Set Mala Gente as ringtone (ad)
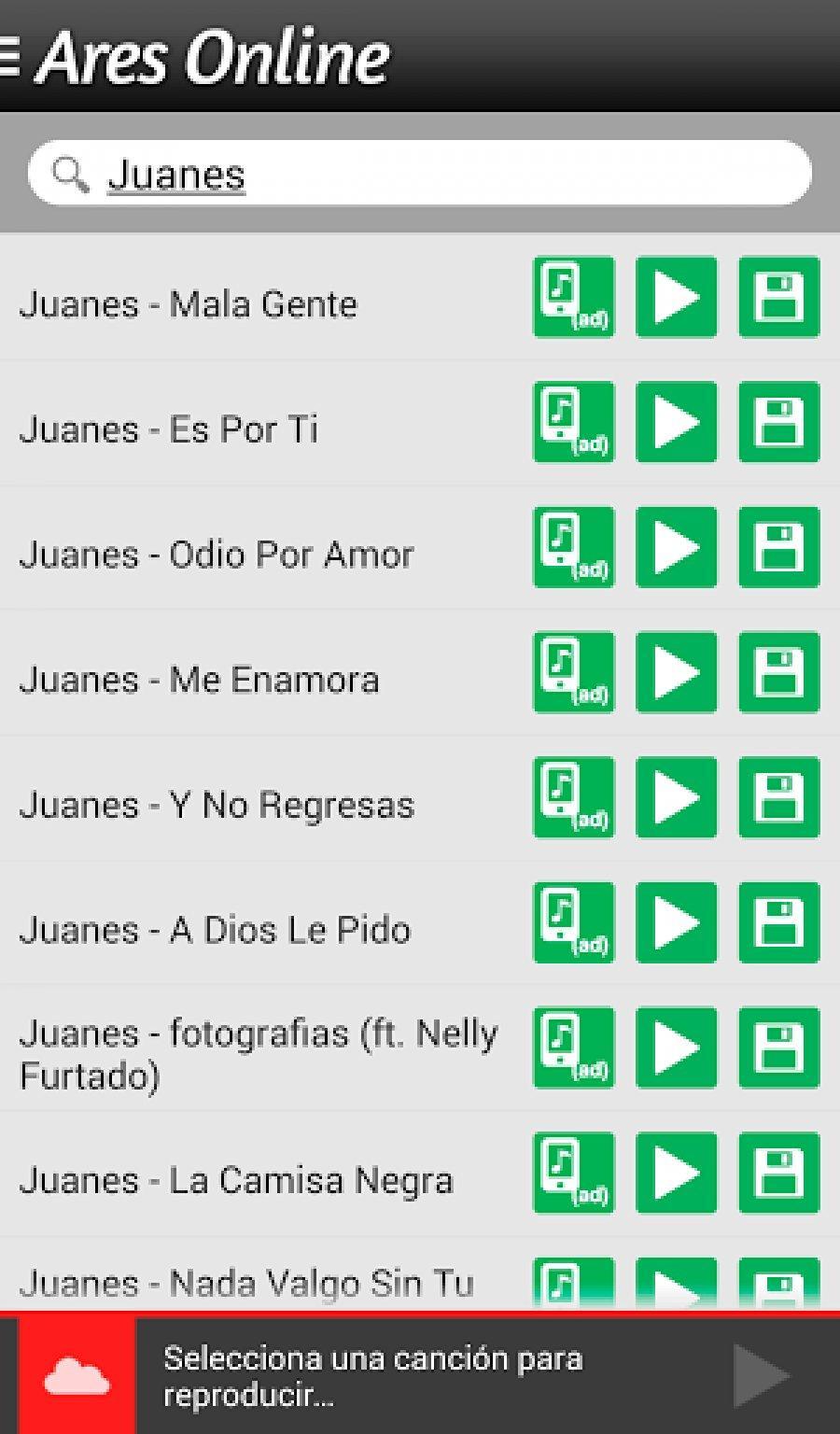The width and height of the screenshot is (840, 1434). pyautogui.click(x=573, y=297)
